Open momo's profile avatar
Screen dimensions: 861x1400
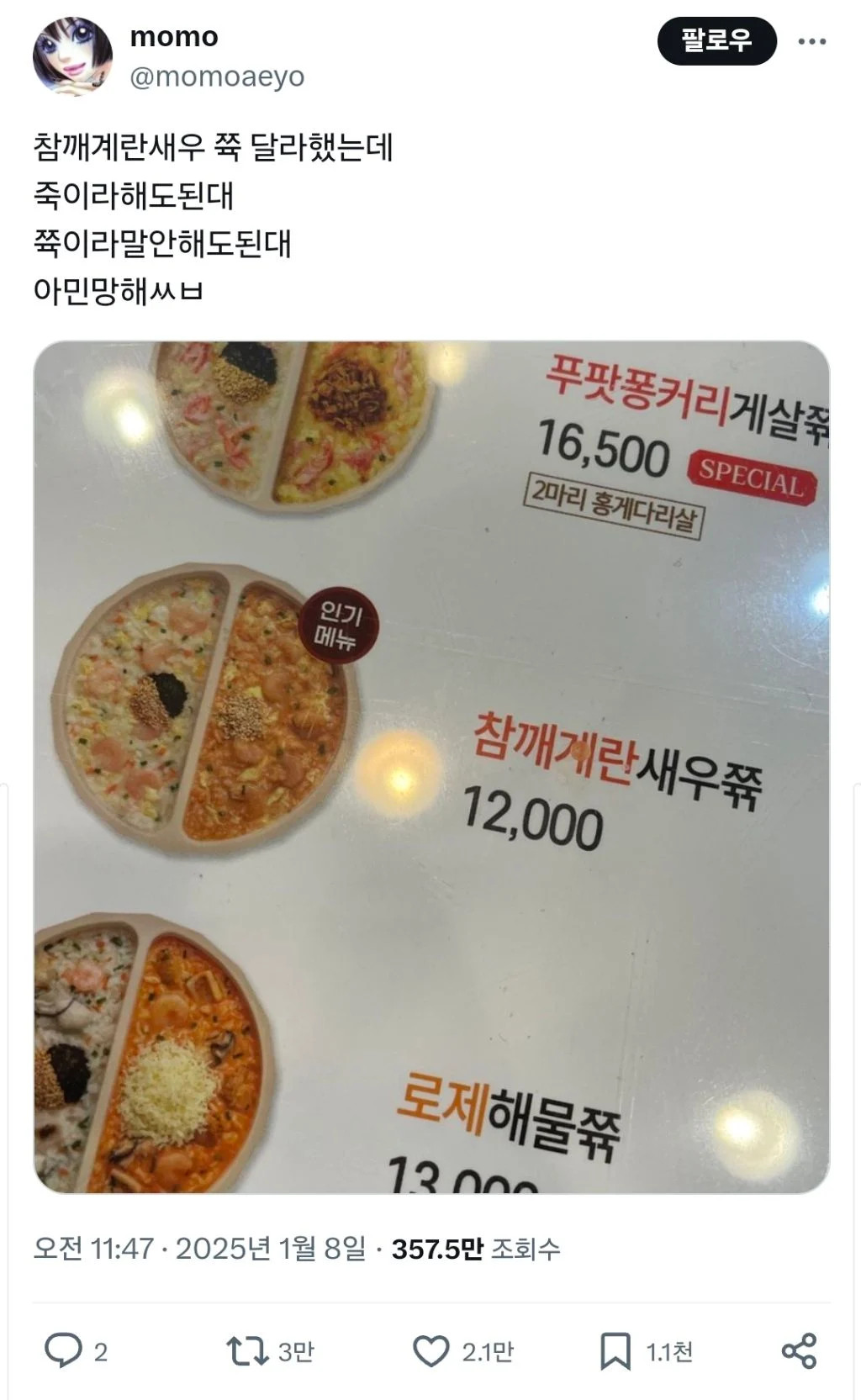73,56
